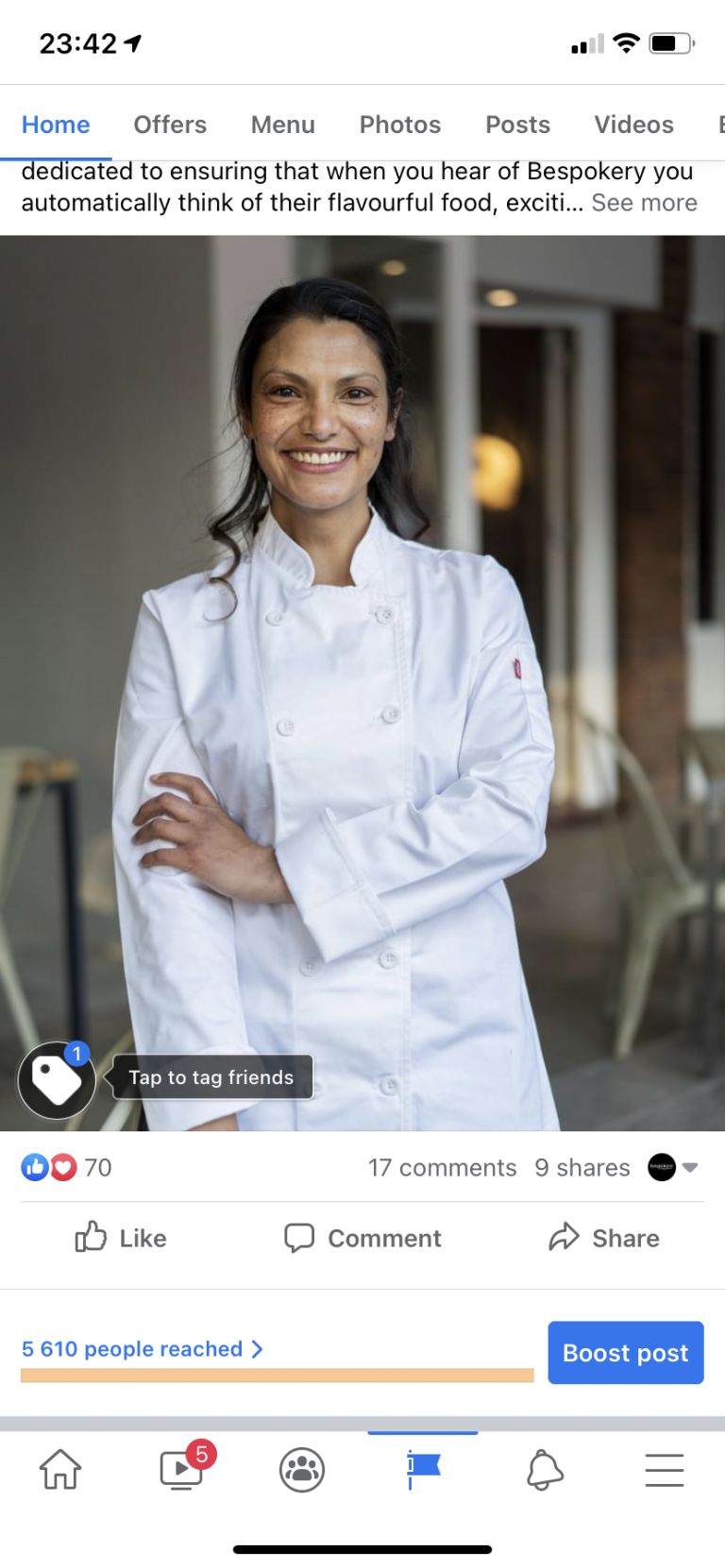Open the Menu tab
The width and height of the screenshot is (725, 1568).
282,125
